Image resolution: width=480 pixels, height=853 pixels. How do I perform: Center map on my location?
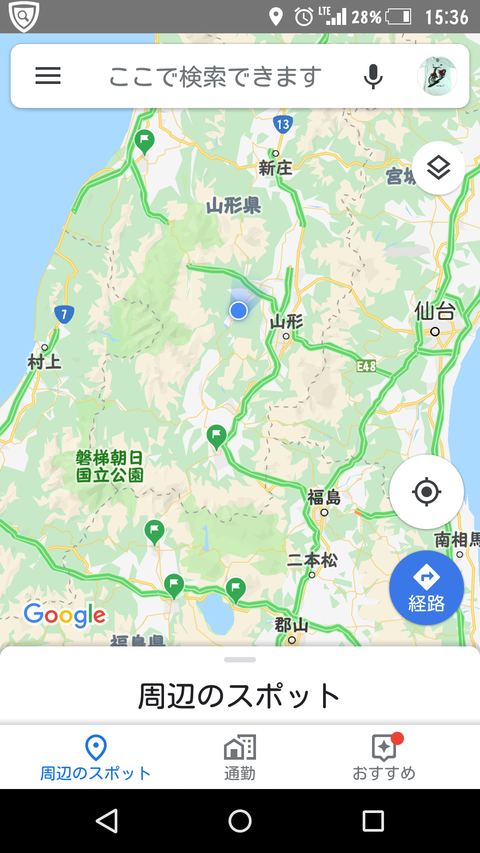point(427,492)
